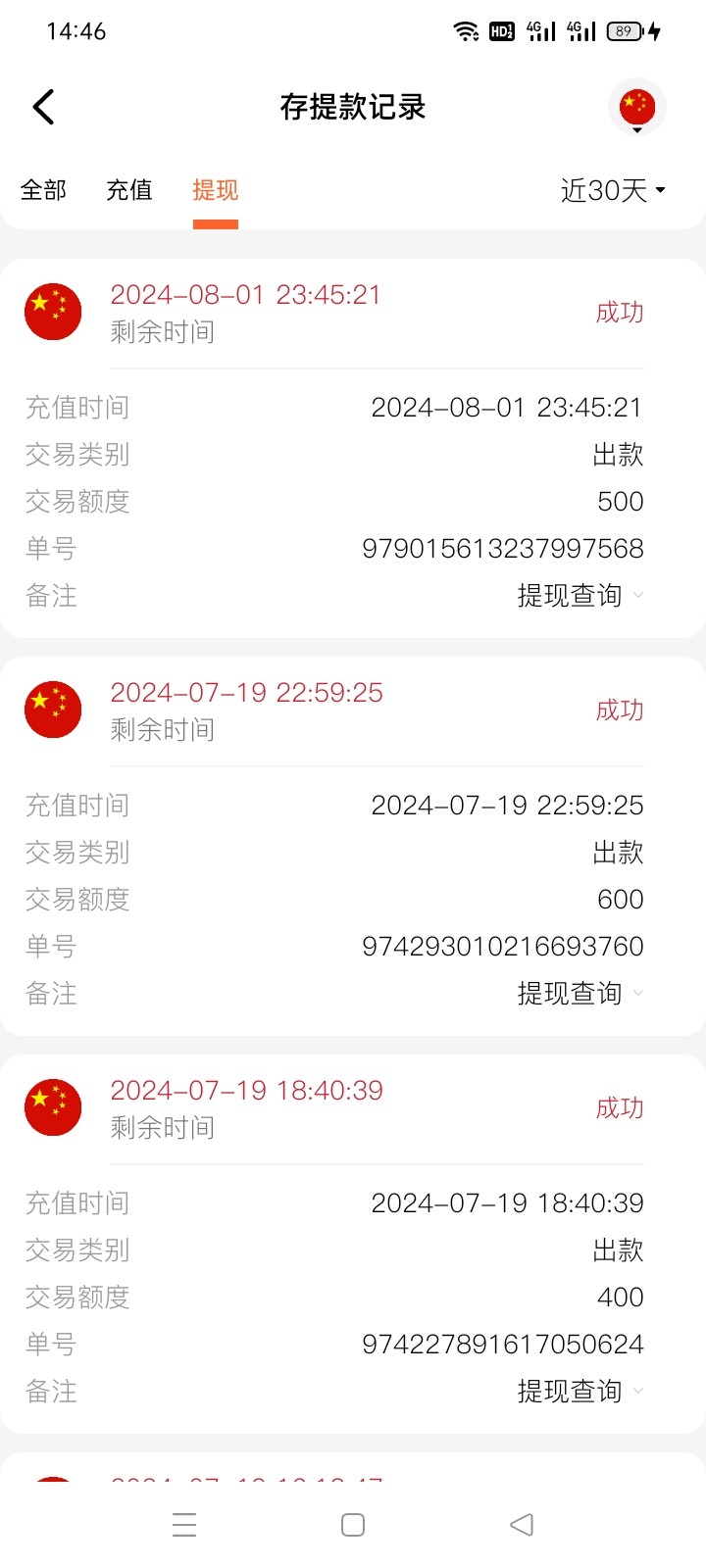Viewport: 706px width, 1568px height.
Task: Select the 提现 tab
Action: click(216, 190)
